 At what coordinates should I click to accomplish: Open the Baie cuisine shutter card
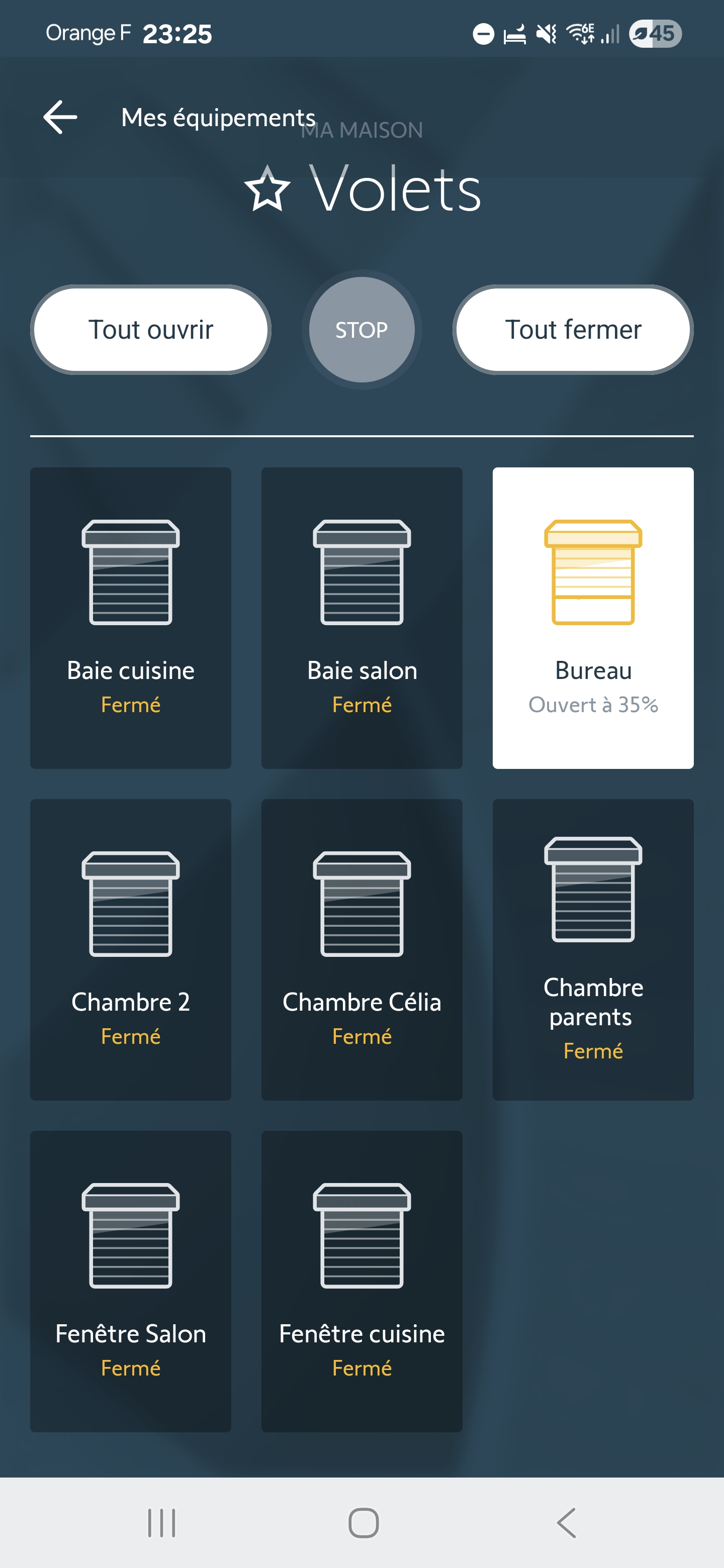click(x=131, y=618)
